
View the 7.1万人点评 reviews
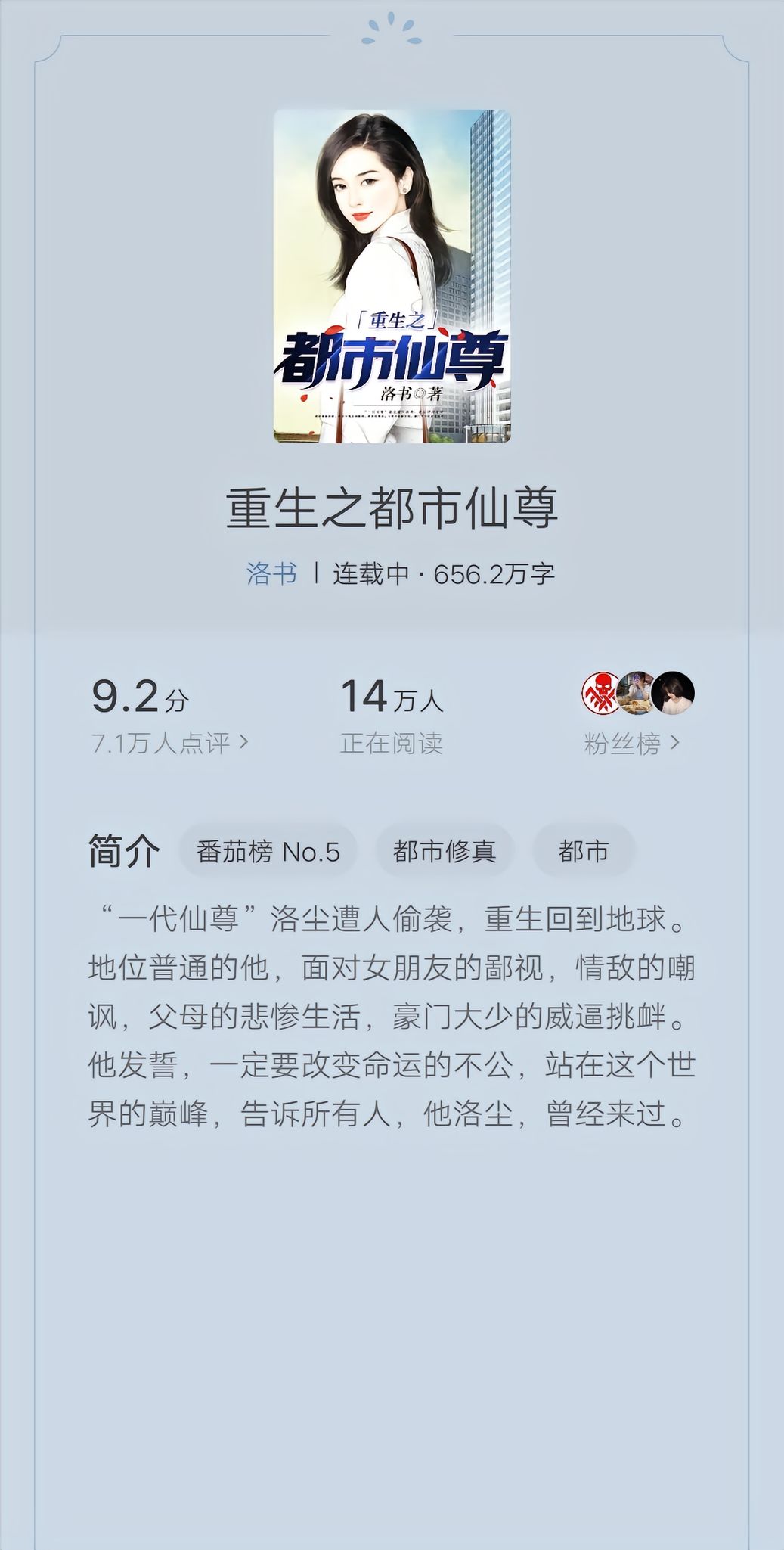tap(170, 743)
